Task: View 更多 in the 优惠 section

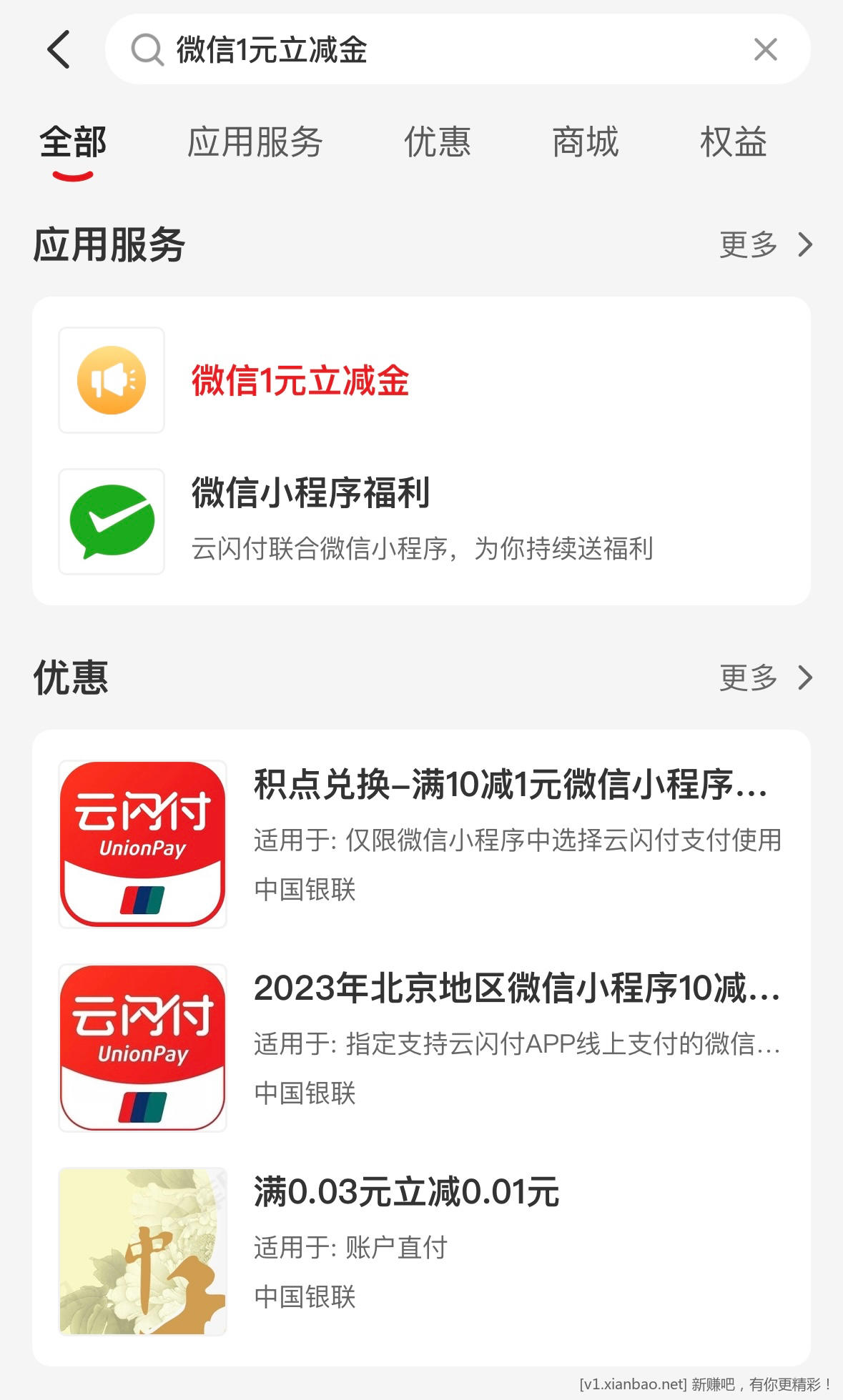Action: (x=765, y=677)
